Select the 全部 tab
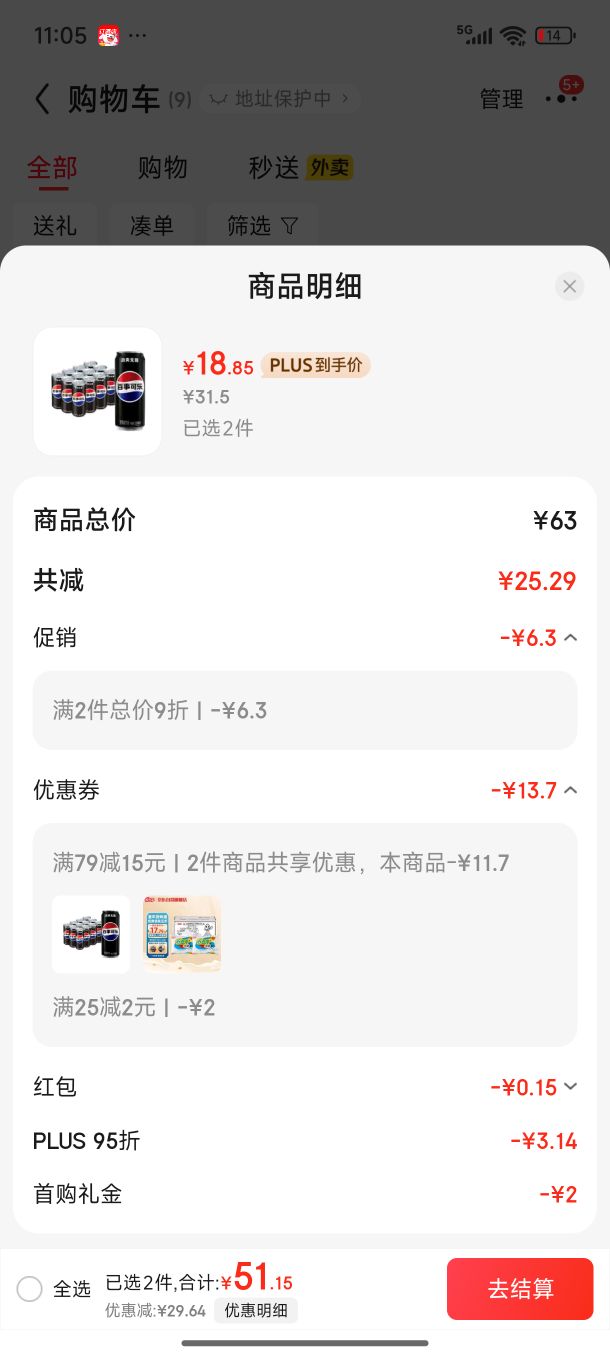Viewport: 610px width, 1356px height. pyautogui.click(x=52, y=167)
